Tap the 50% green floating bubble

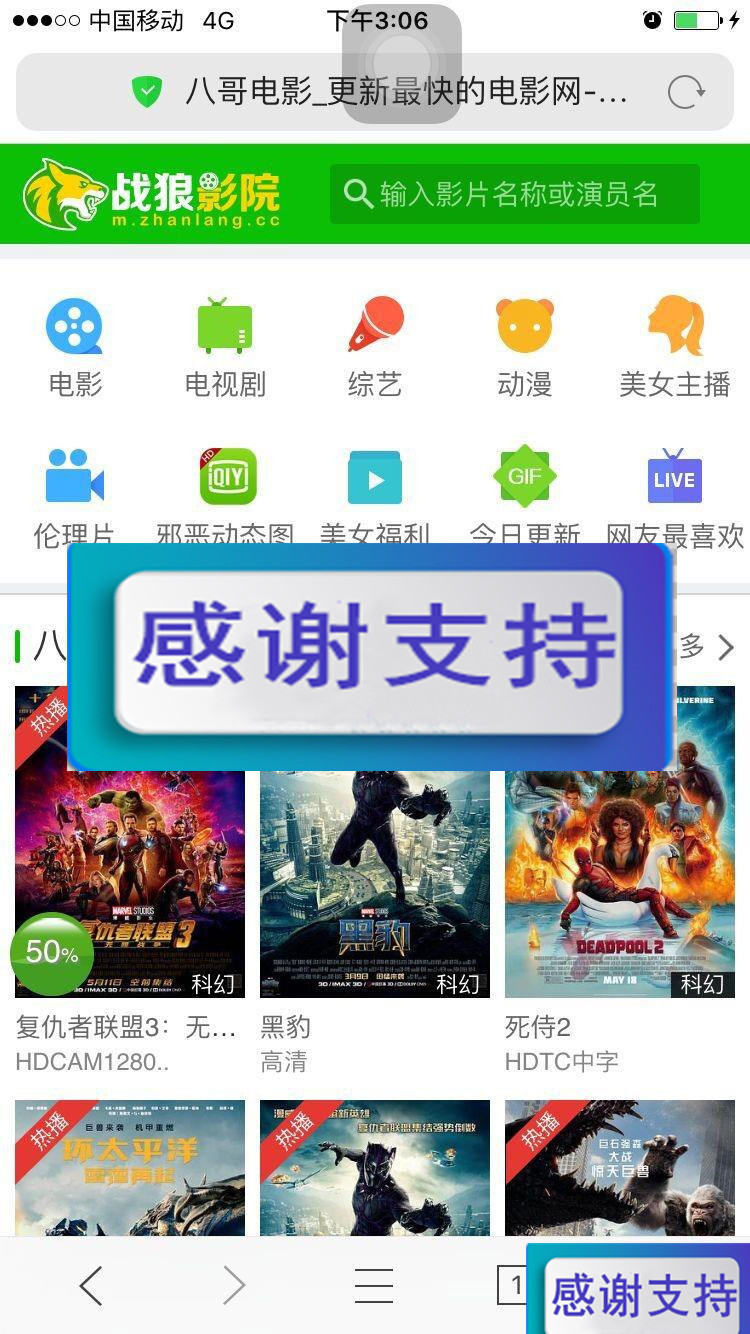point(51,953)
